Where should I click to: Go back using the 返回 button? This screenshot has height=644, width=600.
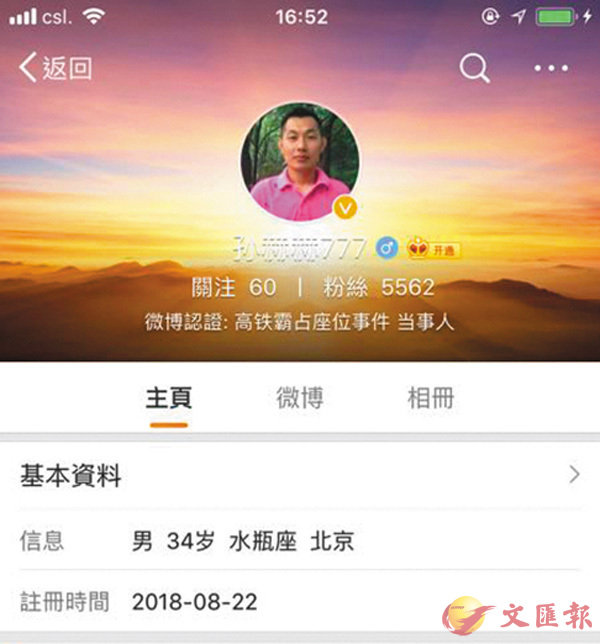[56, 68]
